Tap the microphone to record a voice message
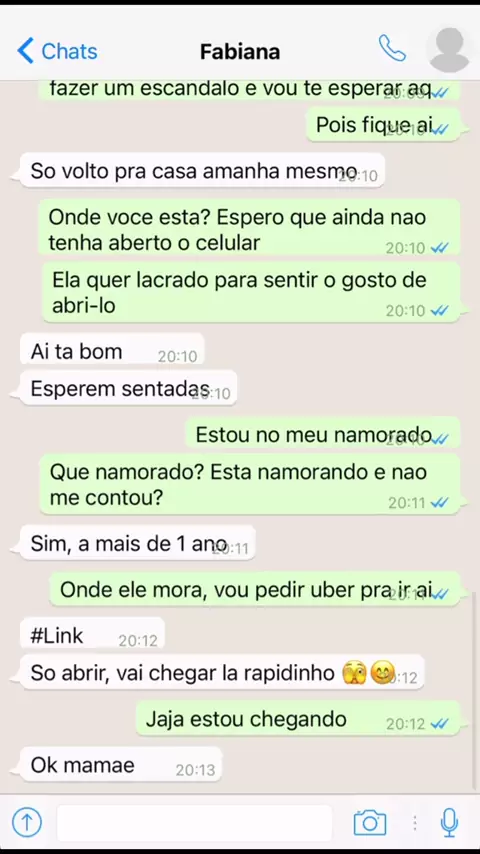480x854 pixels. click(449, 822)
